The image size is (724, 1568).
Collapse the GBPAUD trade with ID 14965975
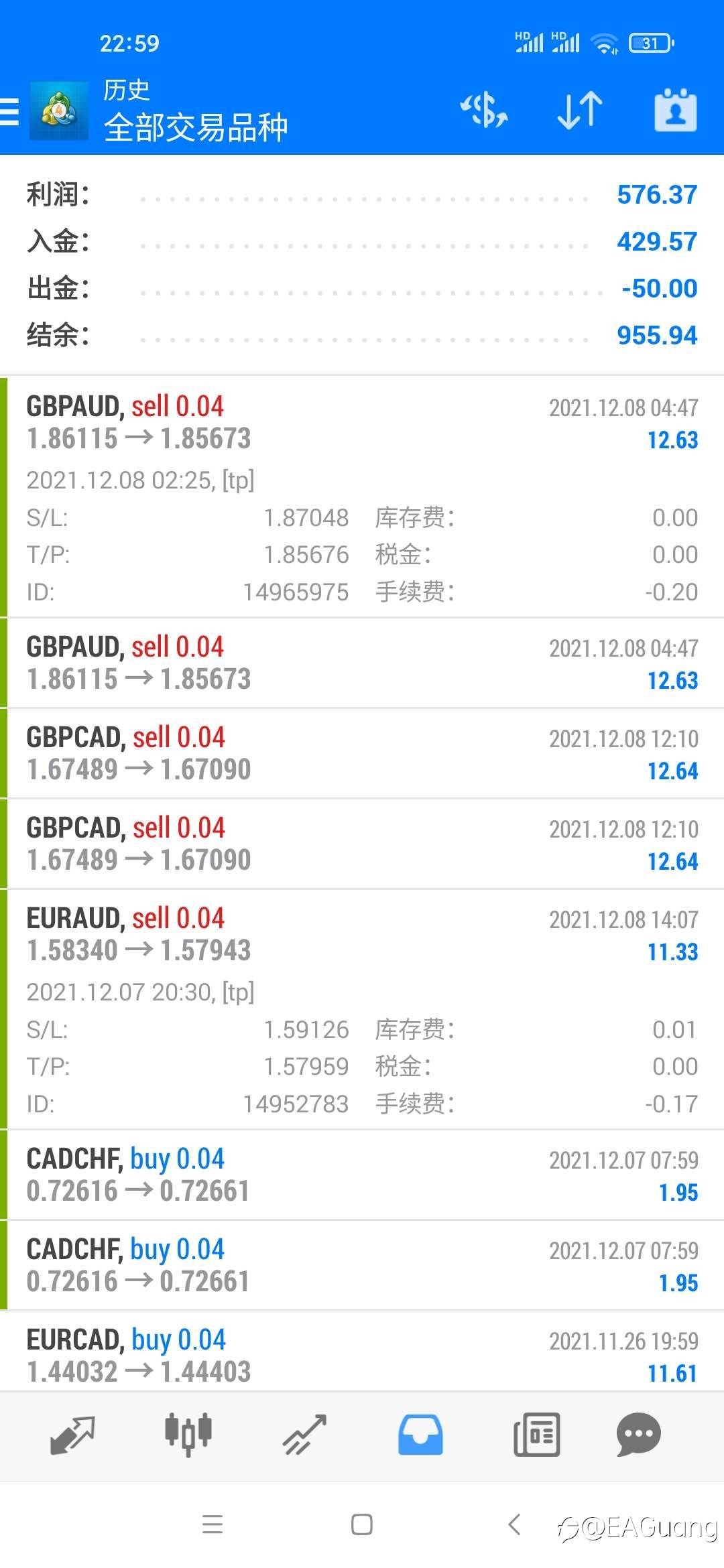(x=362, y=497)
